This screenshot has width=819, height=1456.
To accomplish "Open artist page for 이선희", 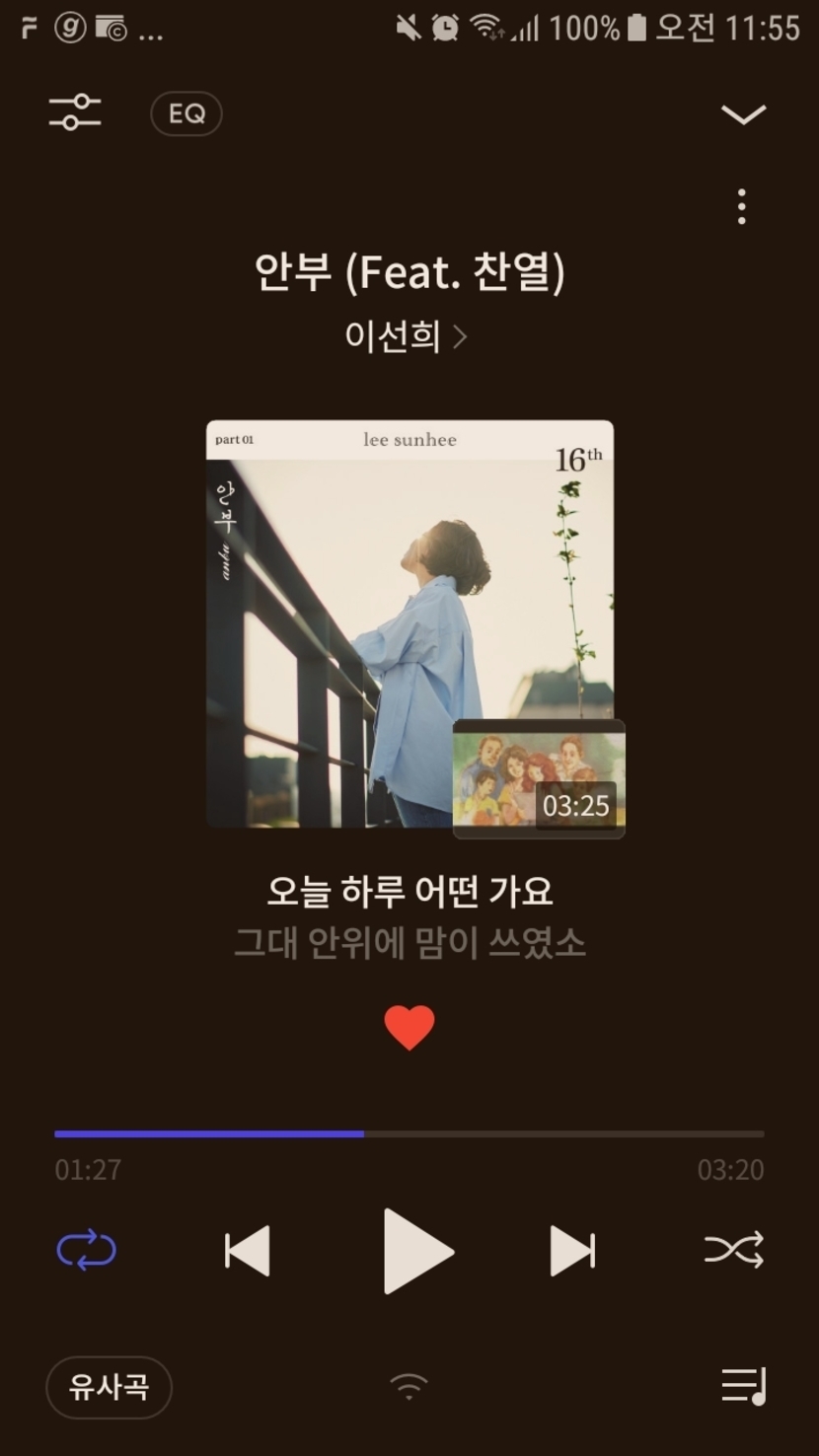I will tap(406, 336).
